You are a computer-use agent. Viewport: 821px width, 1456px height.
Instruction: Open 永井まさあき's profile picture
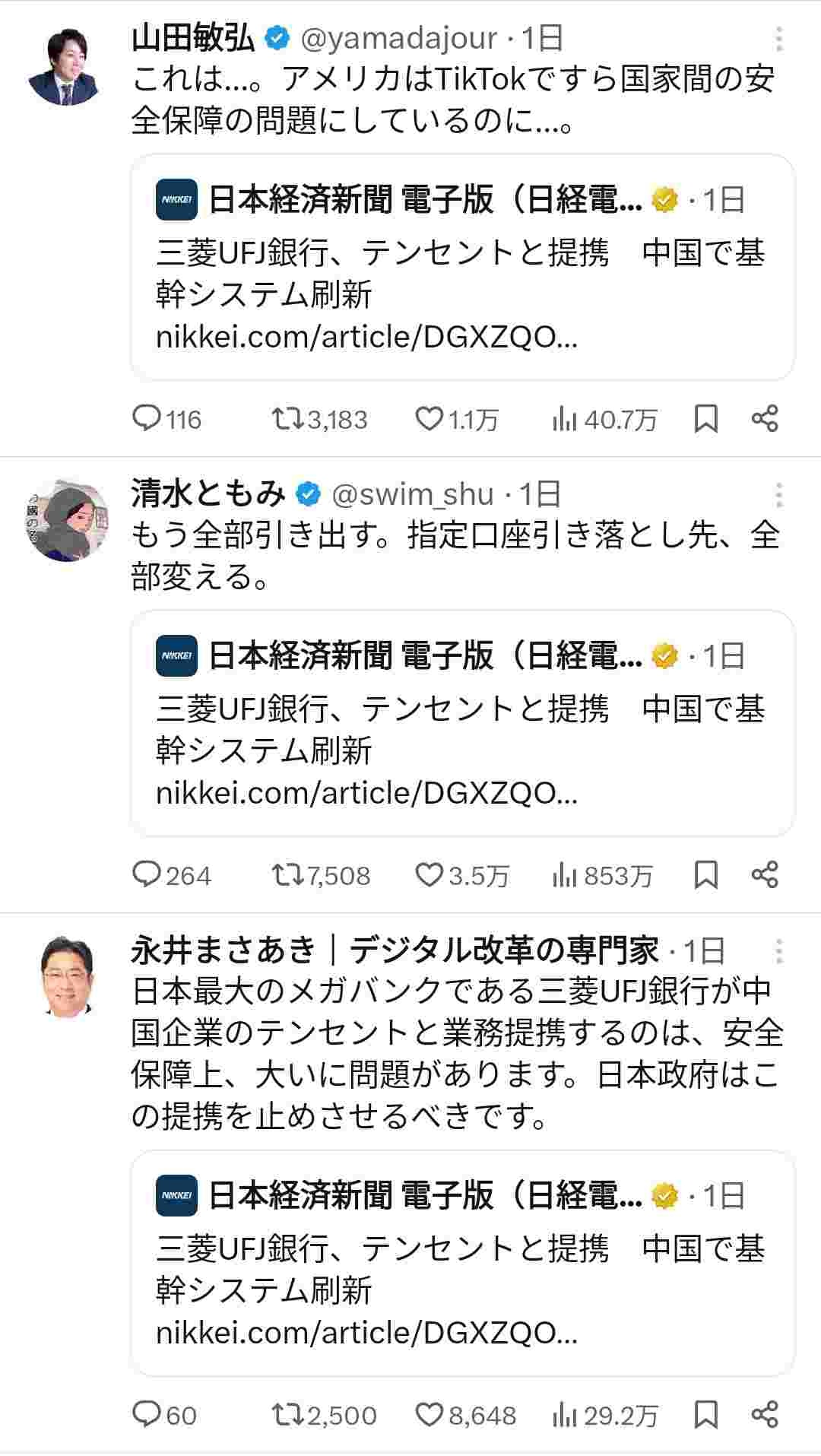[67, 976]
